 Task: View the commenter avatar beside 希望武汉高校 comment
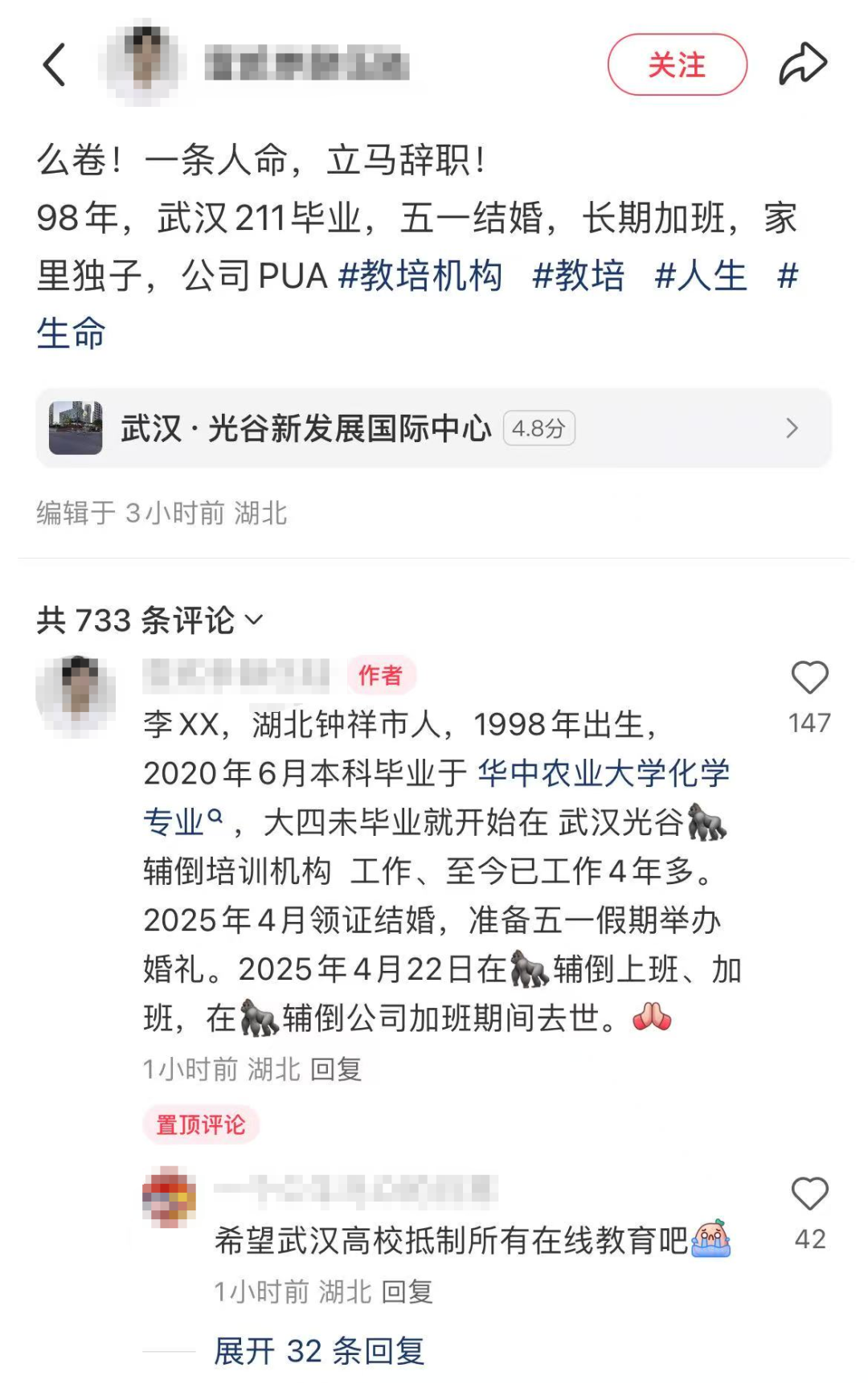[169, 1198]
